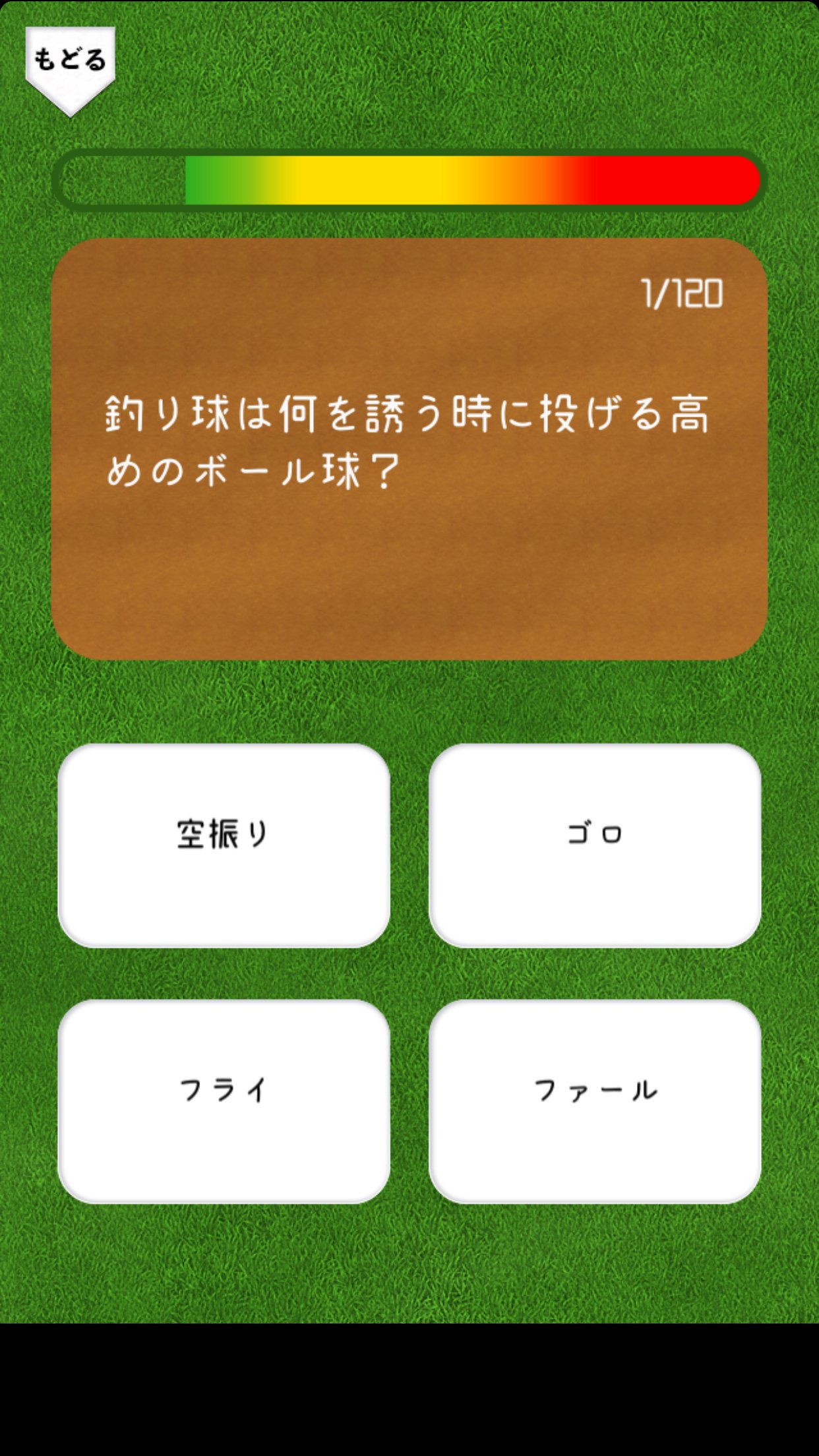Click the time remaining progress bar

[409, 178]
